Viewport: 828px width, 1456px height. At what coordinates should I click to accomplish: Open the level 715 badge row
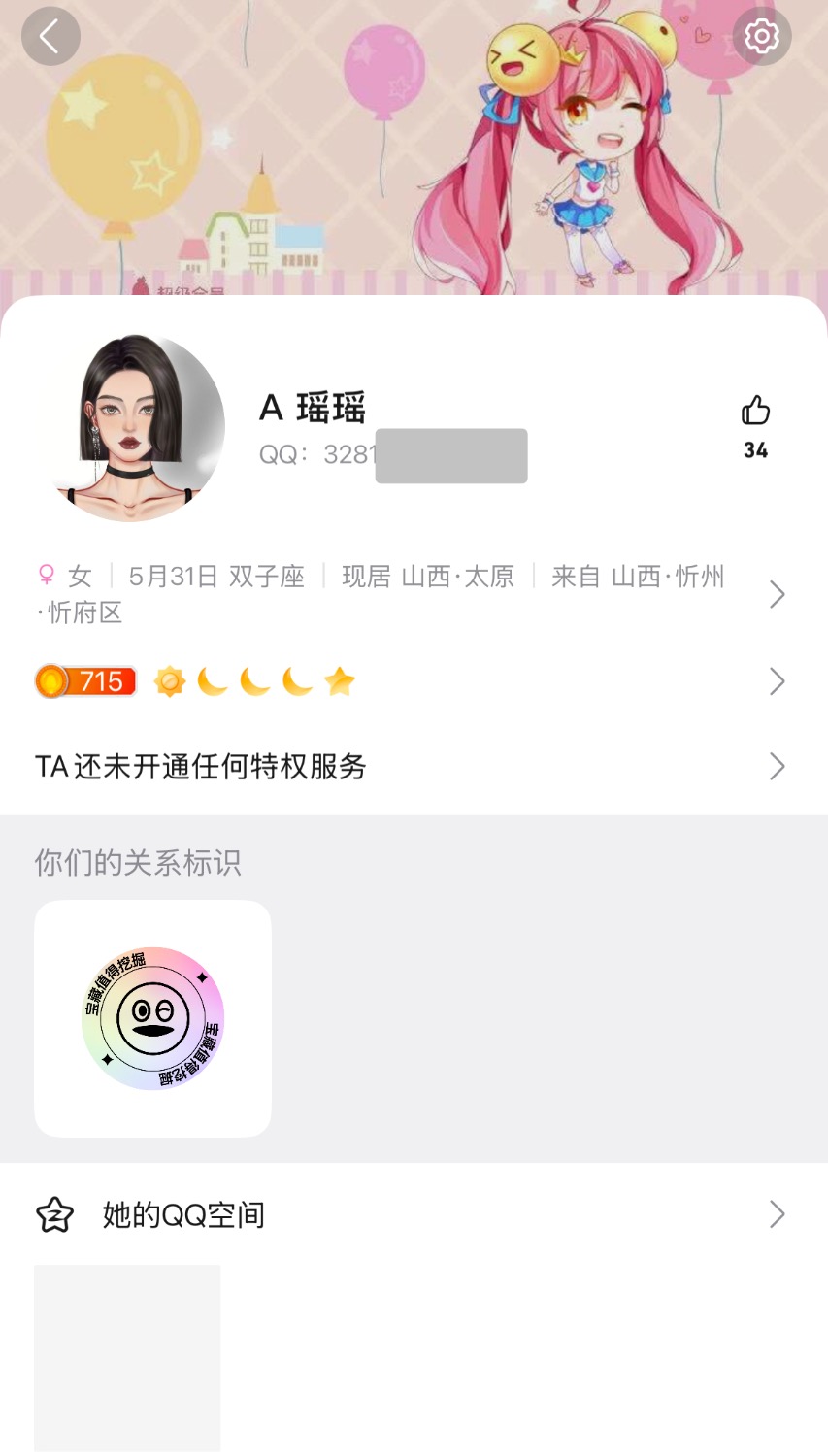[x=408, y=681]
